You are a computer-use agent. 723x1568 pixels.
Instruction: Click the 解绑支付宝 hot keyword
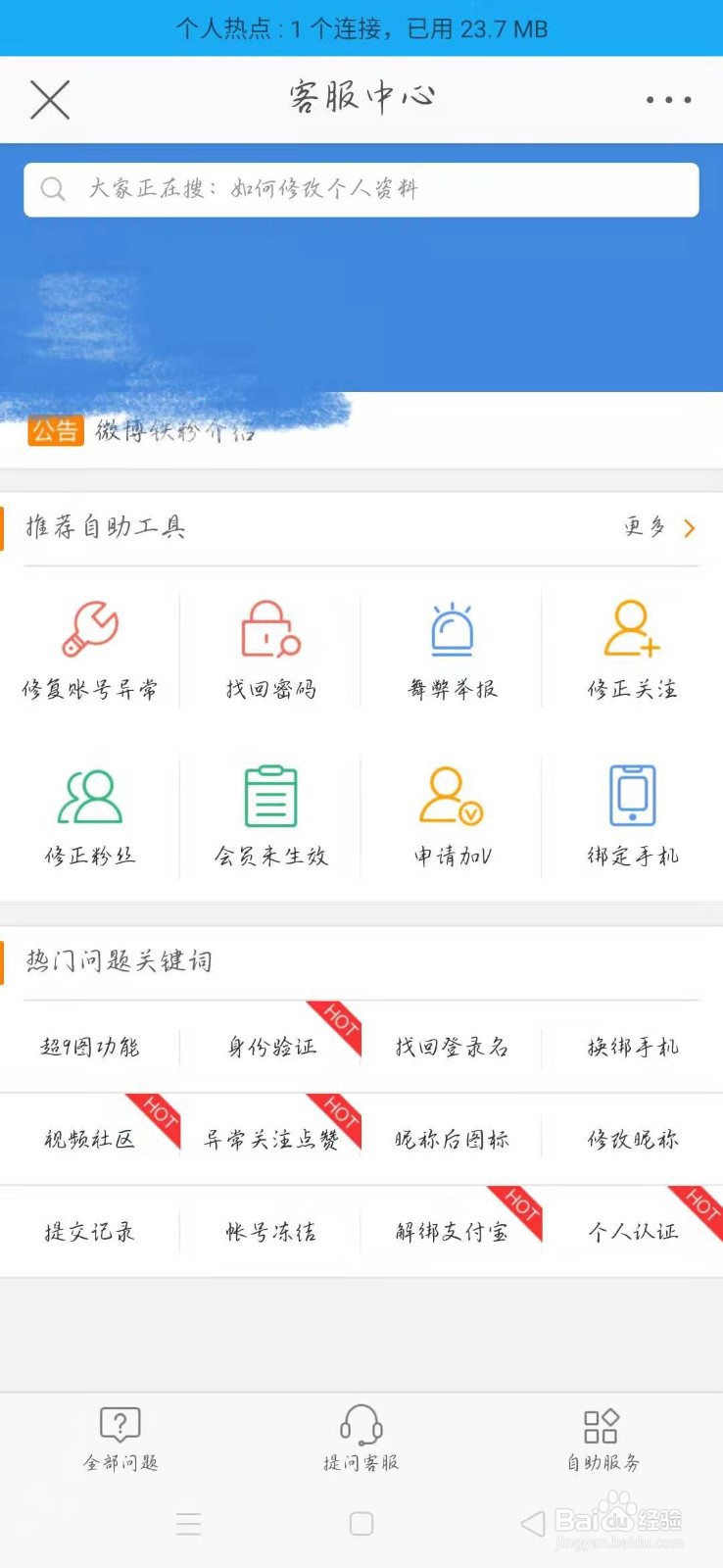pyautogui.click(x=451, y=1232)
